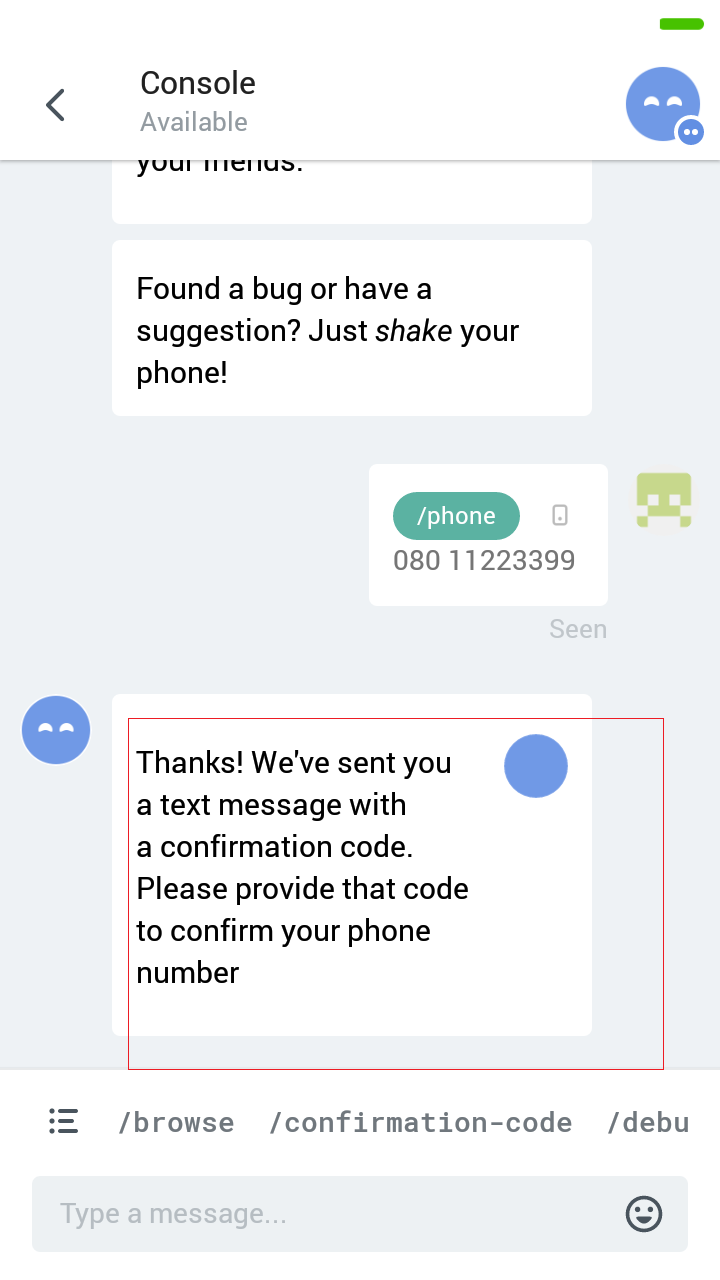The height and width of the screenshot is (1280, 720).
Task: Focus the Type a message input field
Action: [300, 1213]
